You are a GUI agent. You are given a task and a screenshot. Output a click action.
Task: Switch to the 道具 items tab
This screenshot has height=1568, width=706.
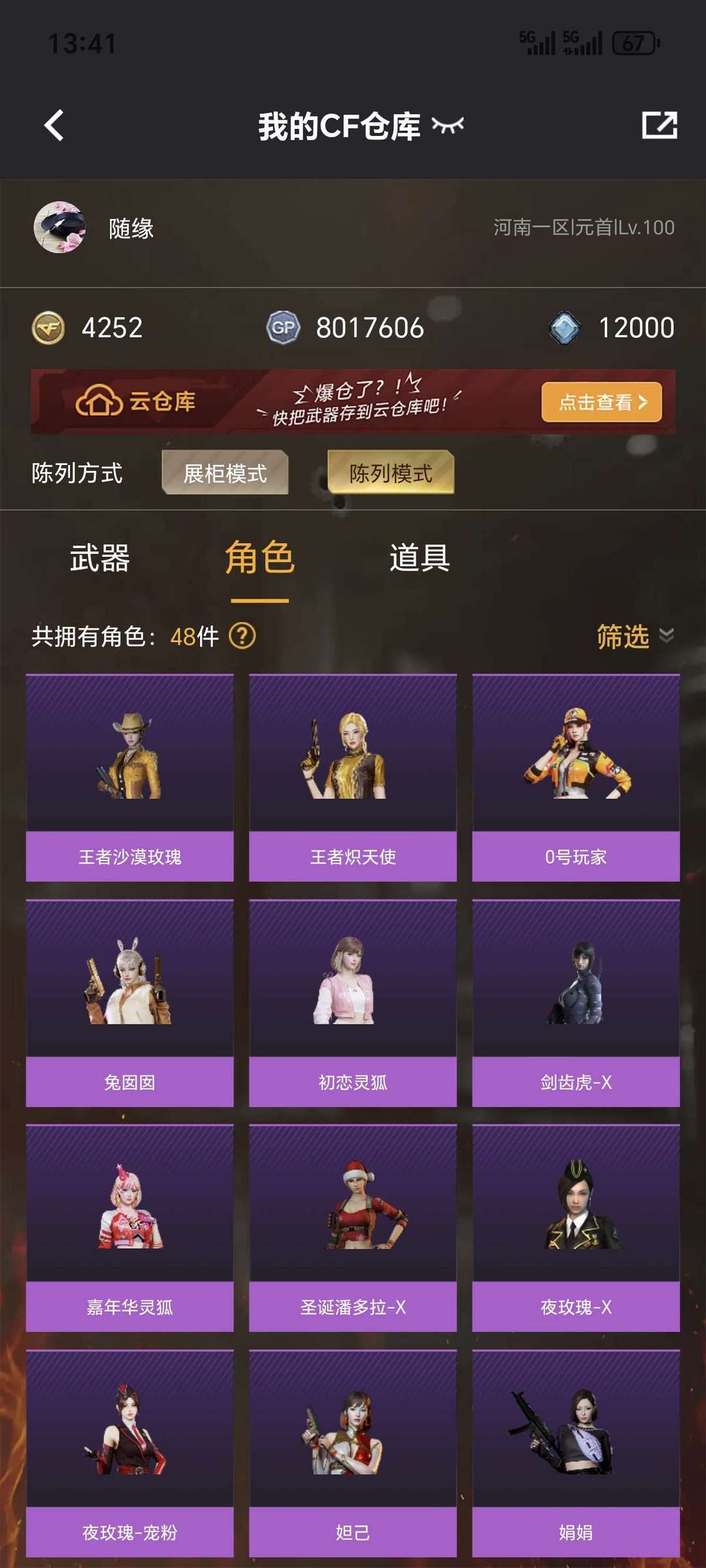tap(420, 559)
